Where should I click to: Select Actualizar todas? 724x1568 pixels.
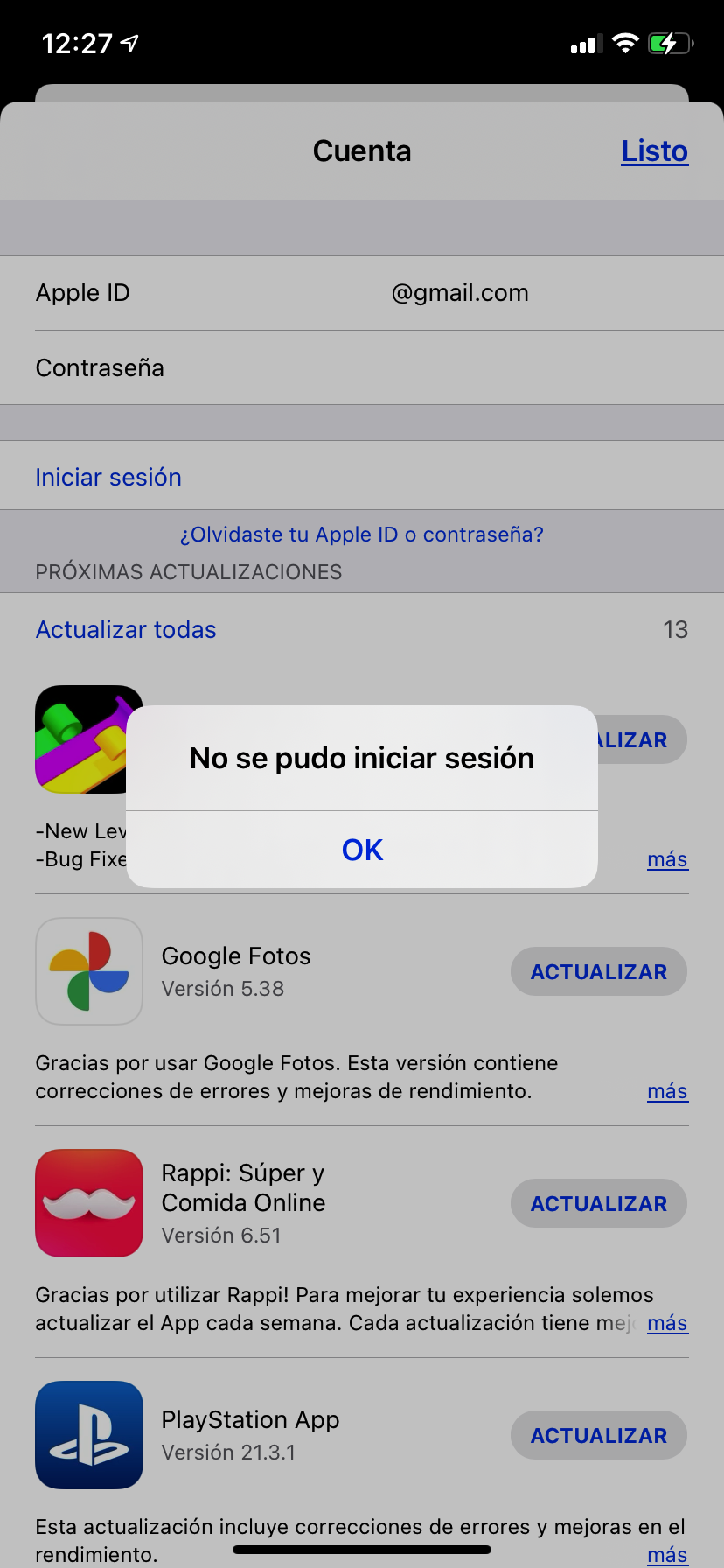pyautogui.click(x=126, y=629)
